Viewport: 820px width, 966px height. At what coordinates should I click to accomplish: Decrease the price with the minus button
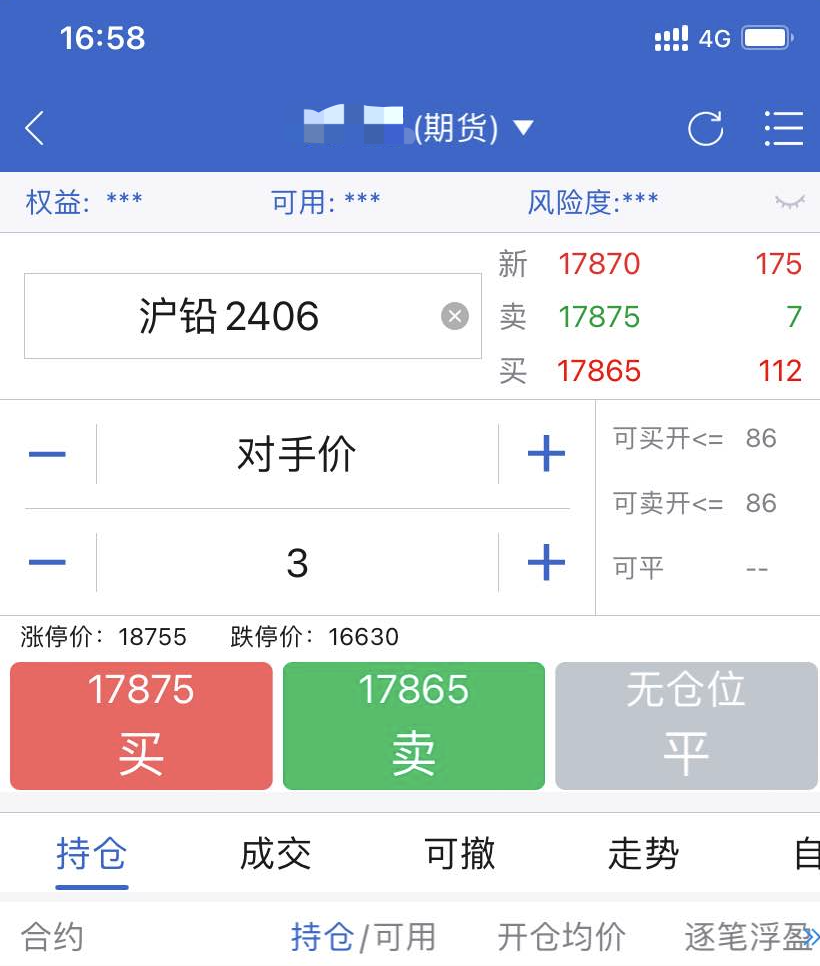[x=47, y=455]
